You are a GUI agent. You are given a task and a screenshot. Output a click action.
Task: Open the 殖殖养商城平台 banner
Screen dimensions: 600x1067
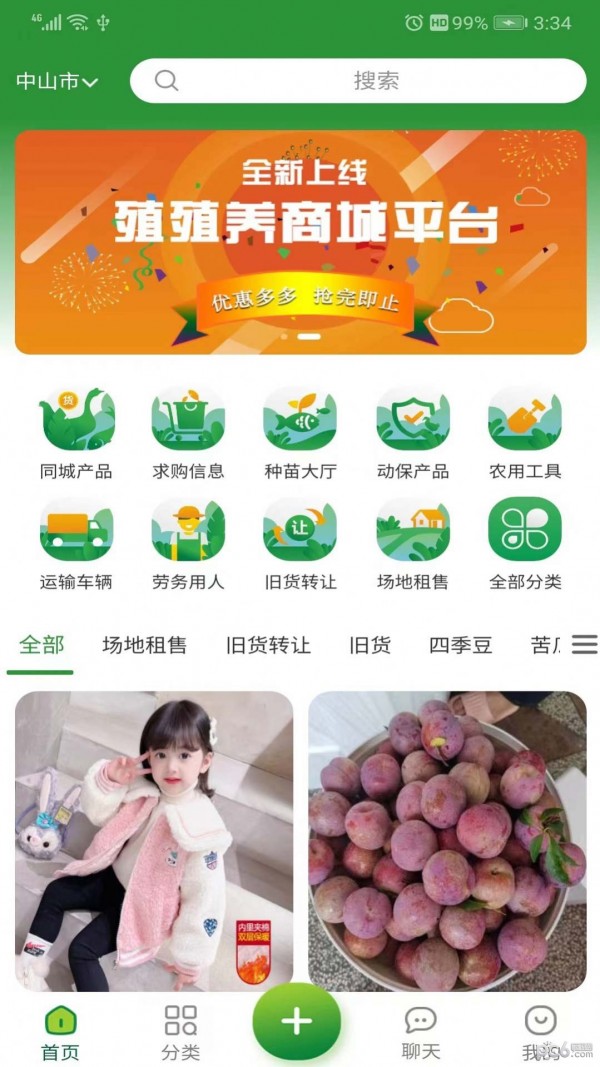pyautogui.click(x=300, y=242)
